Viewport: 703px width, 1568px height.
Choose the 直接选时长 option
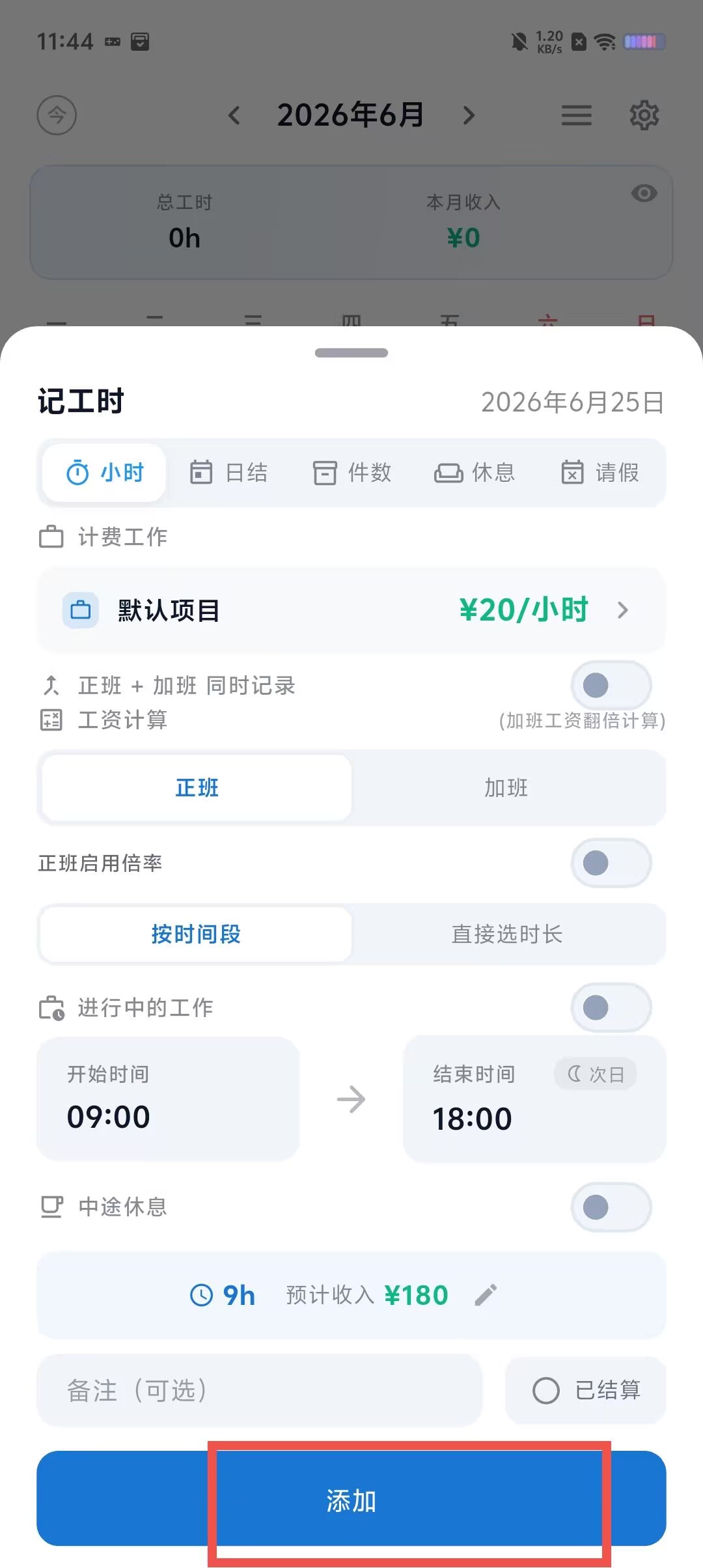507,934
